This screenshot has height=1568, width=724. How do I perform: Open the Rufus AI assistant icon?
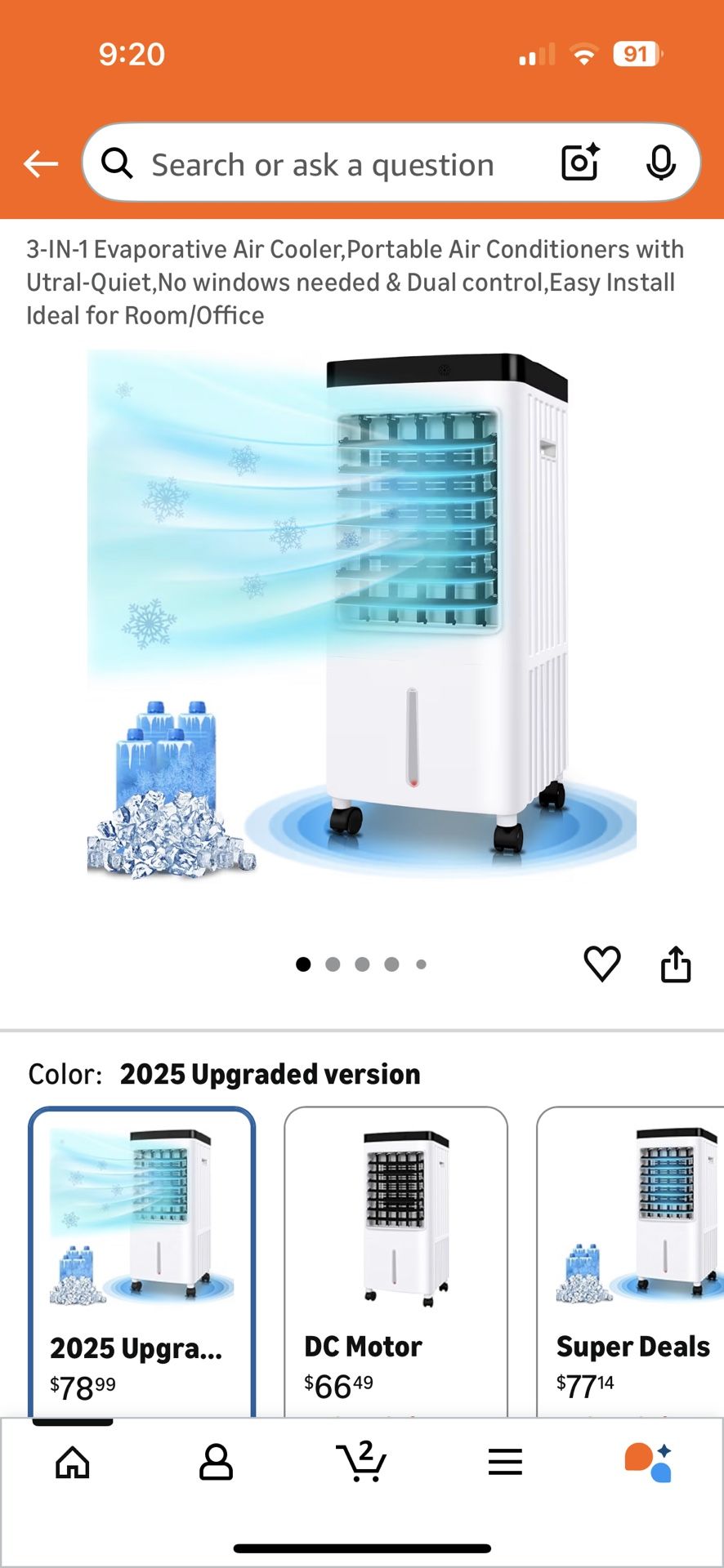tap(651, 1463)
